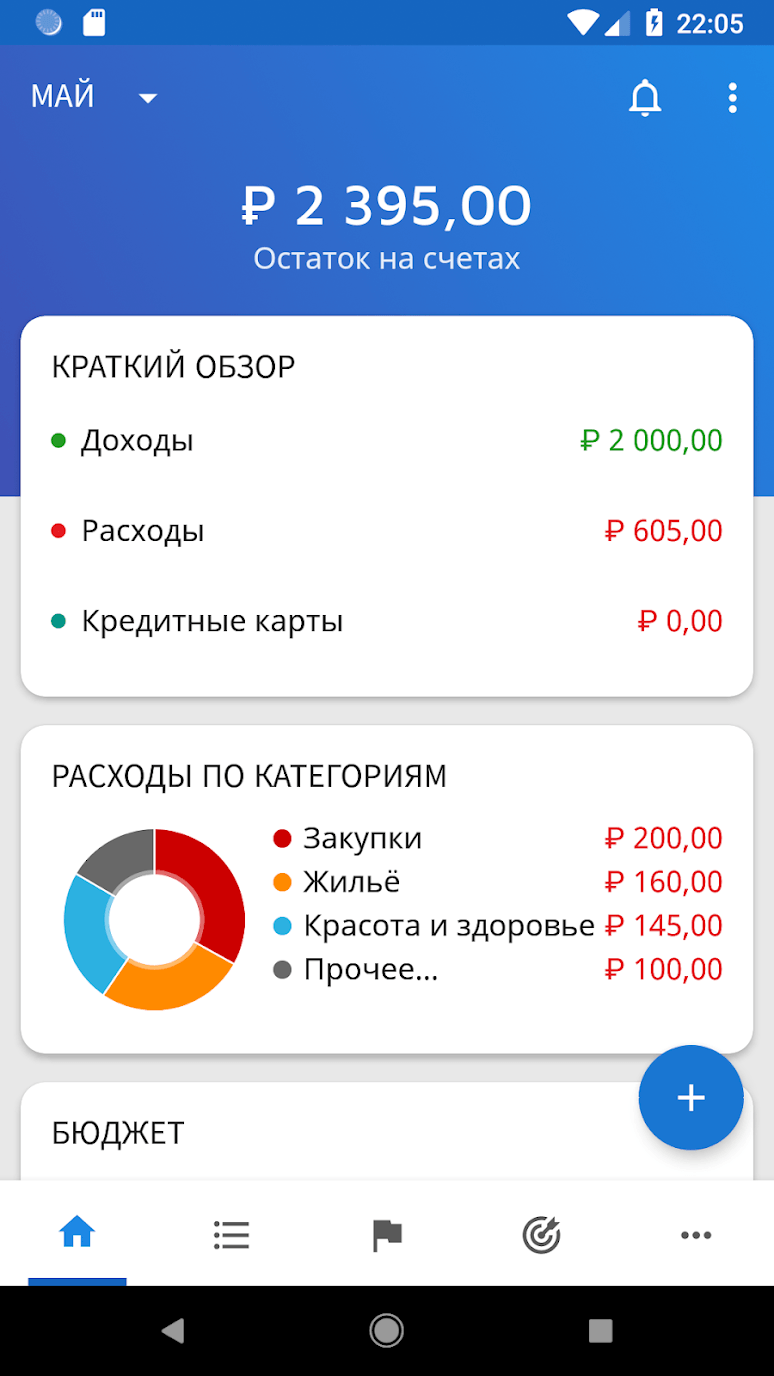Add a new transaction with plus button
The height and width of the screenshot is (1376, 774).
(690, 1098)
